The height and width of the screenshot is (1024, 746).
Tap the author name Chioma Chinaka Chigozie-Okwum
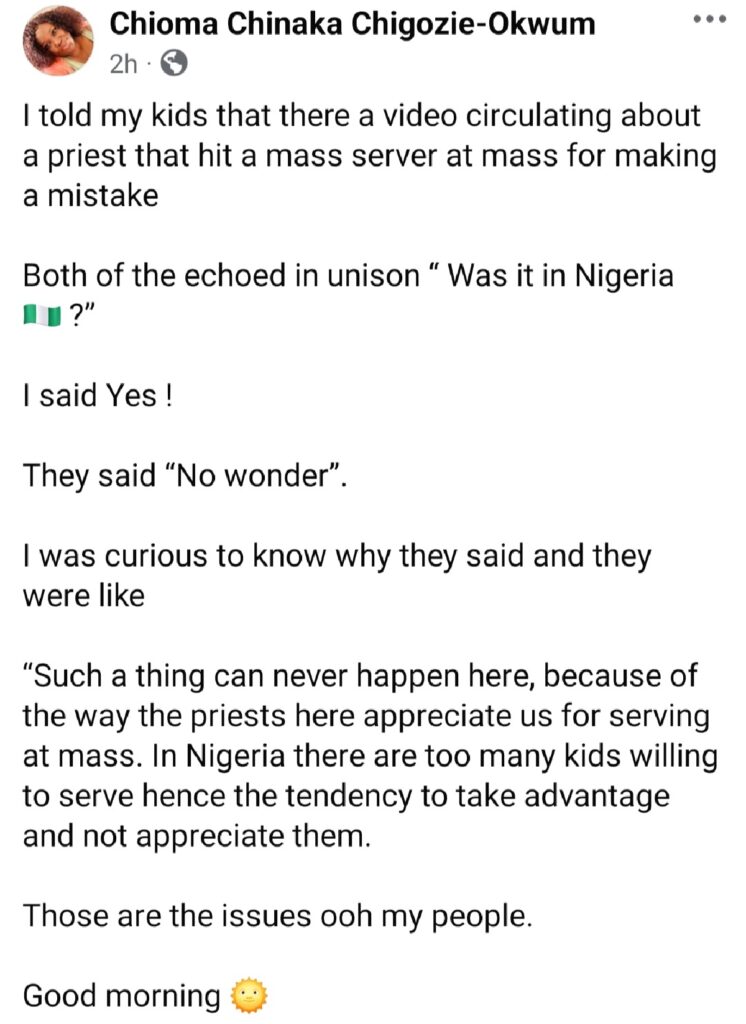coord(351,24)
